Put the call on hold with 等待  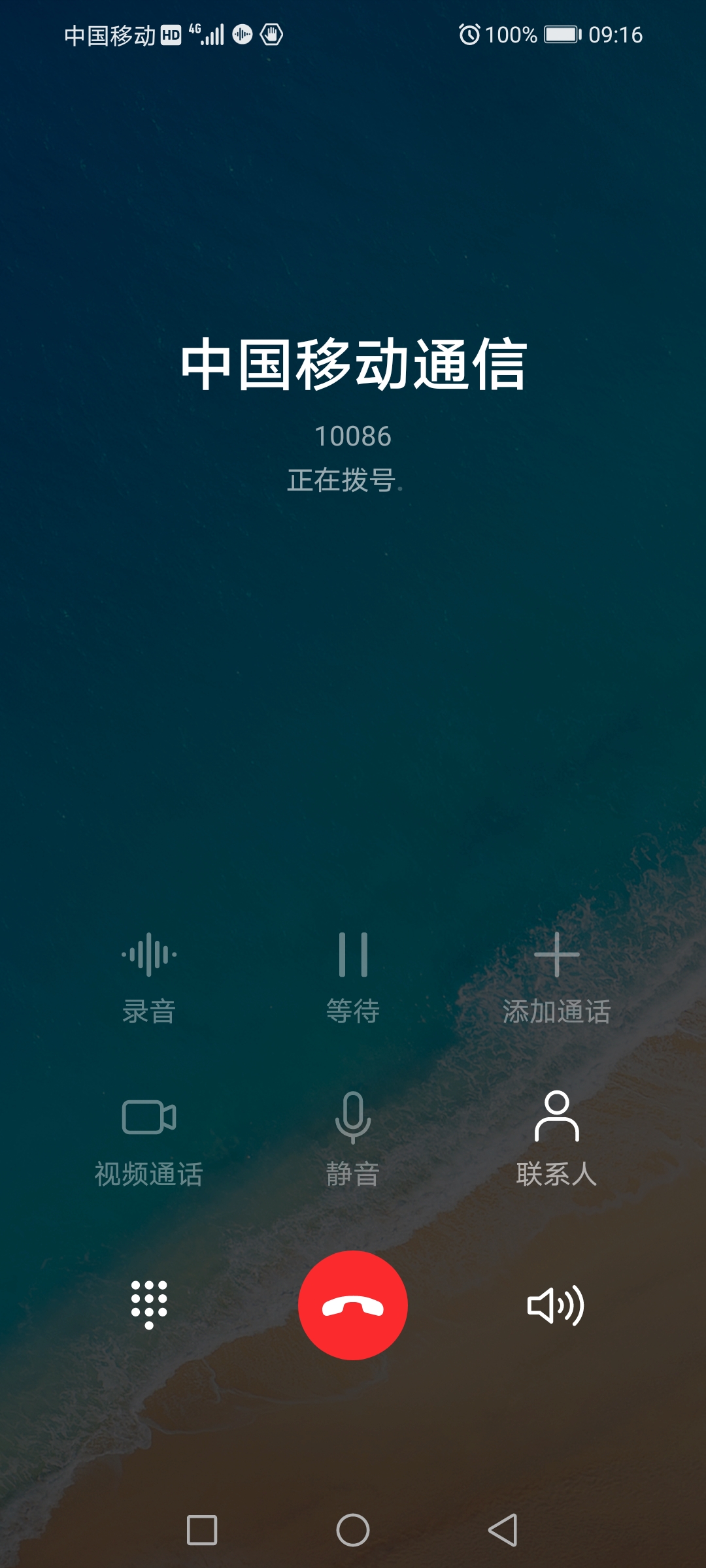tap(353, 976)
